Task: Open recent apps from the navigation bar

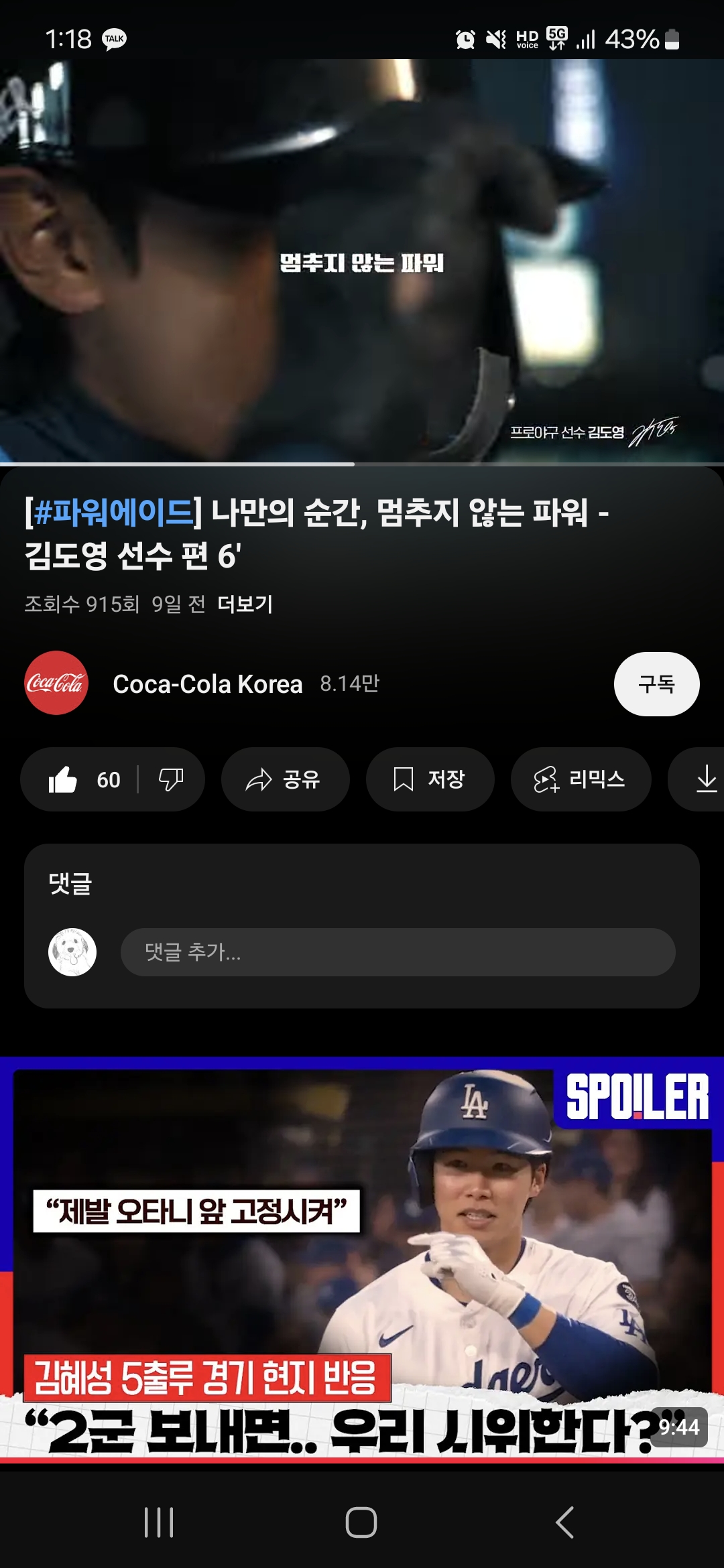Action: 159,1522
